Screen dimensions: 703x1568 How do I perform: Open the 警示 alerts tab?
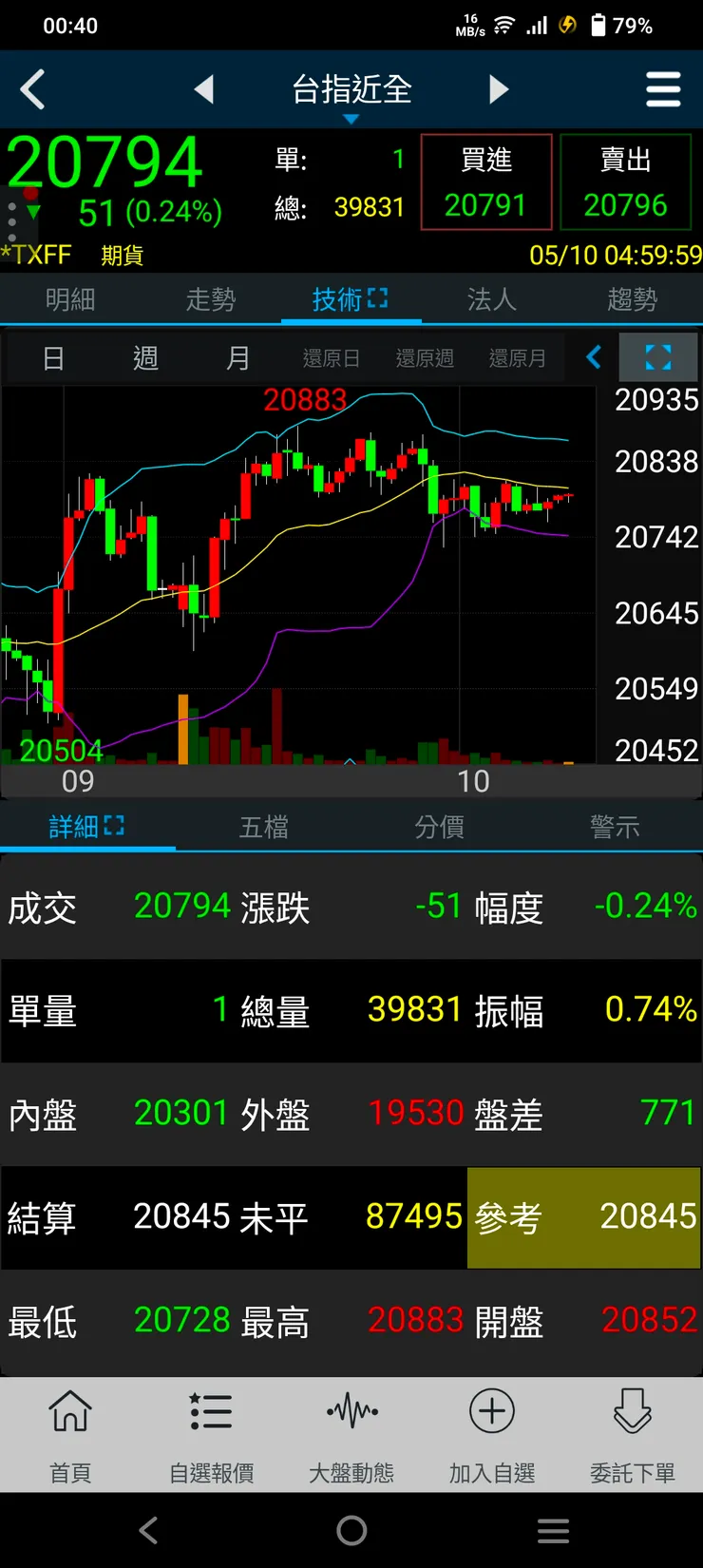pyautogui.click(x=615, y=828)
